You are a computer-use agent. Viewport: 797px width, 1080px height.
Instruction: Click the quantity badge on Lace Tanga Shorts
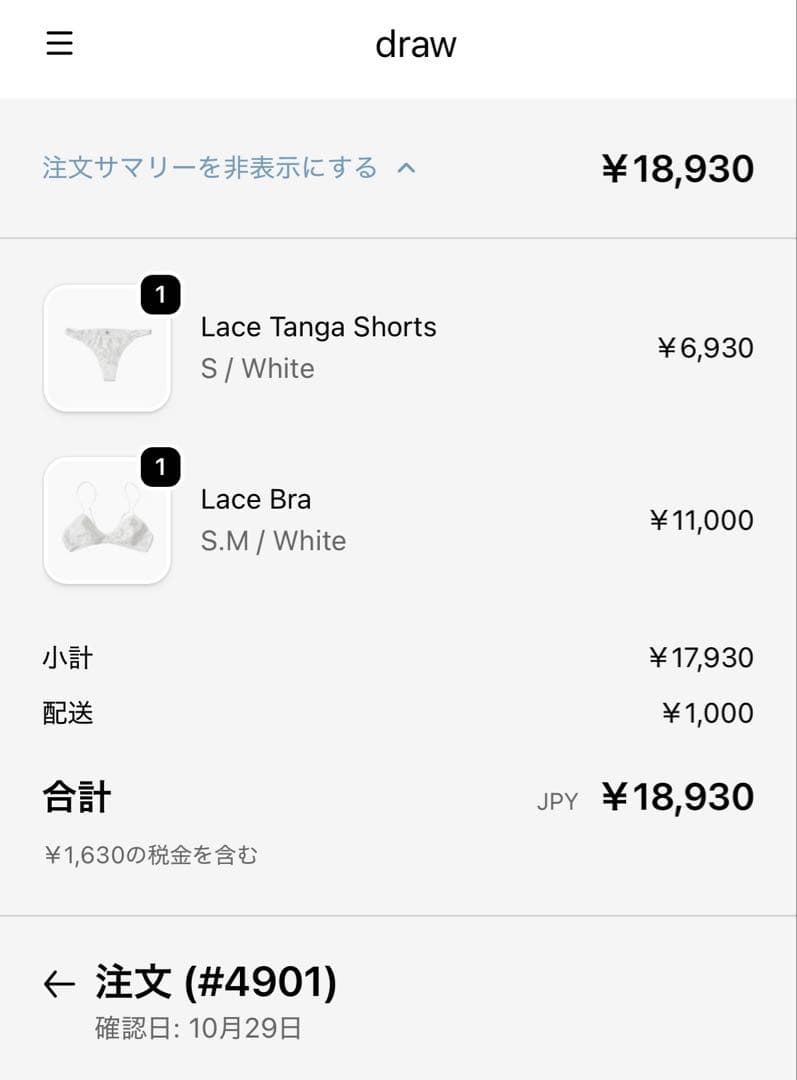[x=161, y=294]
